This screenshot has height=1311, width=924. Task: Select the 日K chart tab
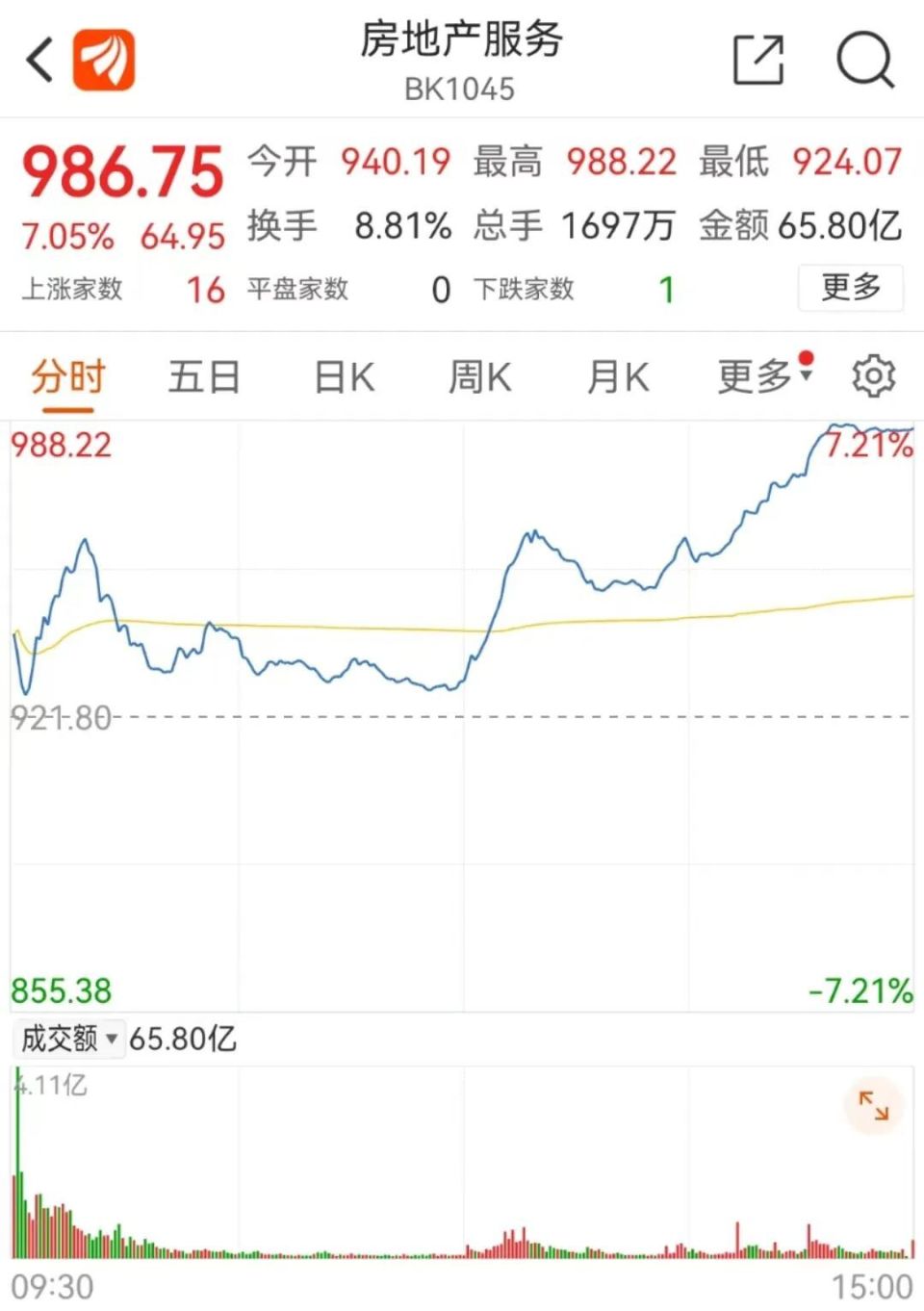tap(344, 376)
